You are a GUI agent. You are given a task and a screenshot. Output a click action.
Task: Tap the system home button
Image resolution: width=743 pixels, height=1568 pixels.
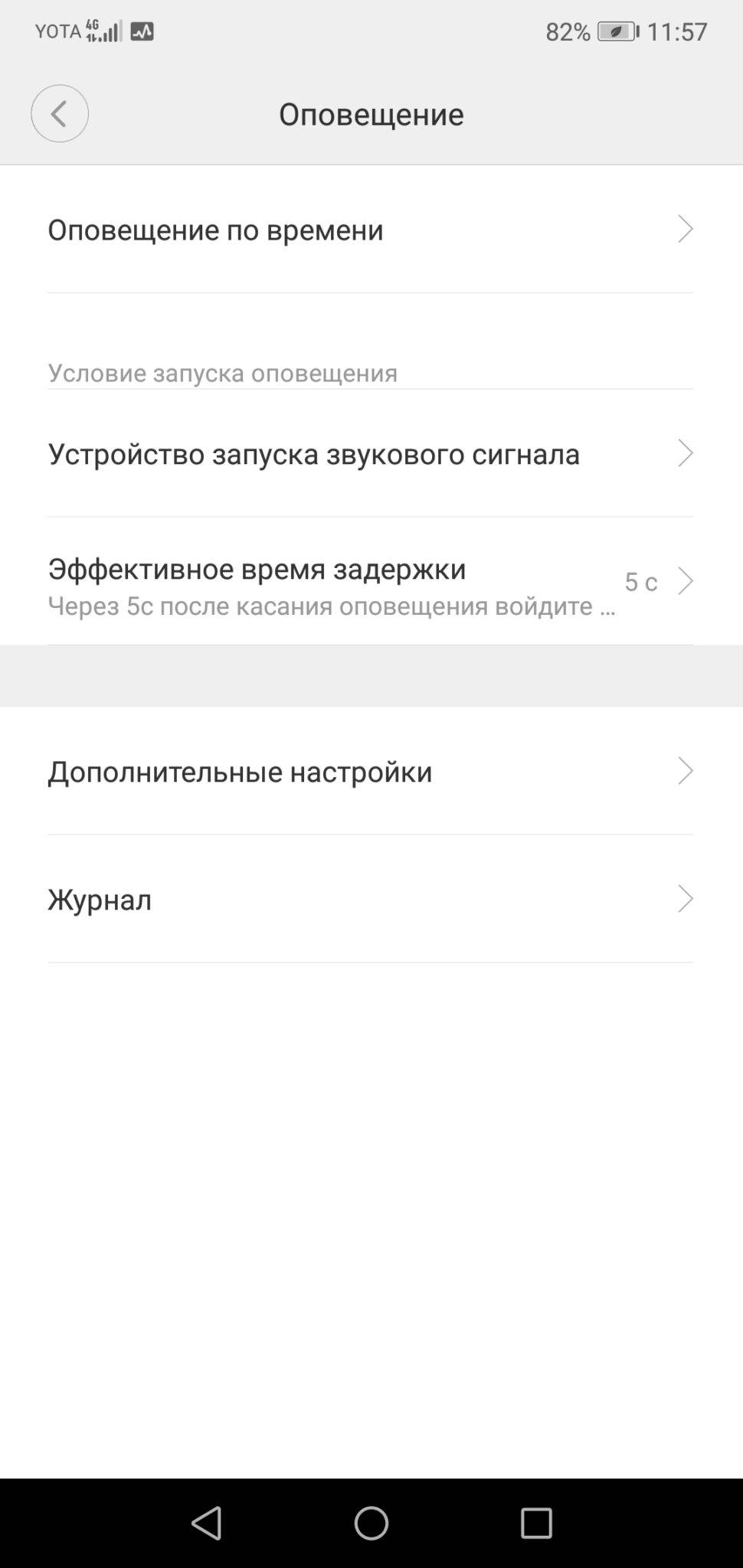tap(371, 1523)
